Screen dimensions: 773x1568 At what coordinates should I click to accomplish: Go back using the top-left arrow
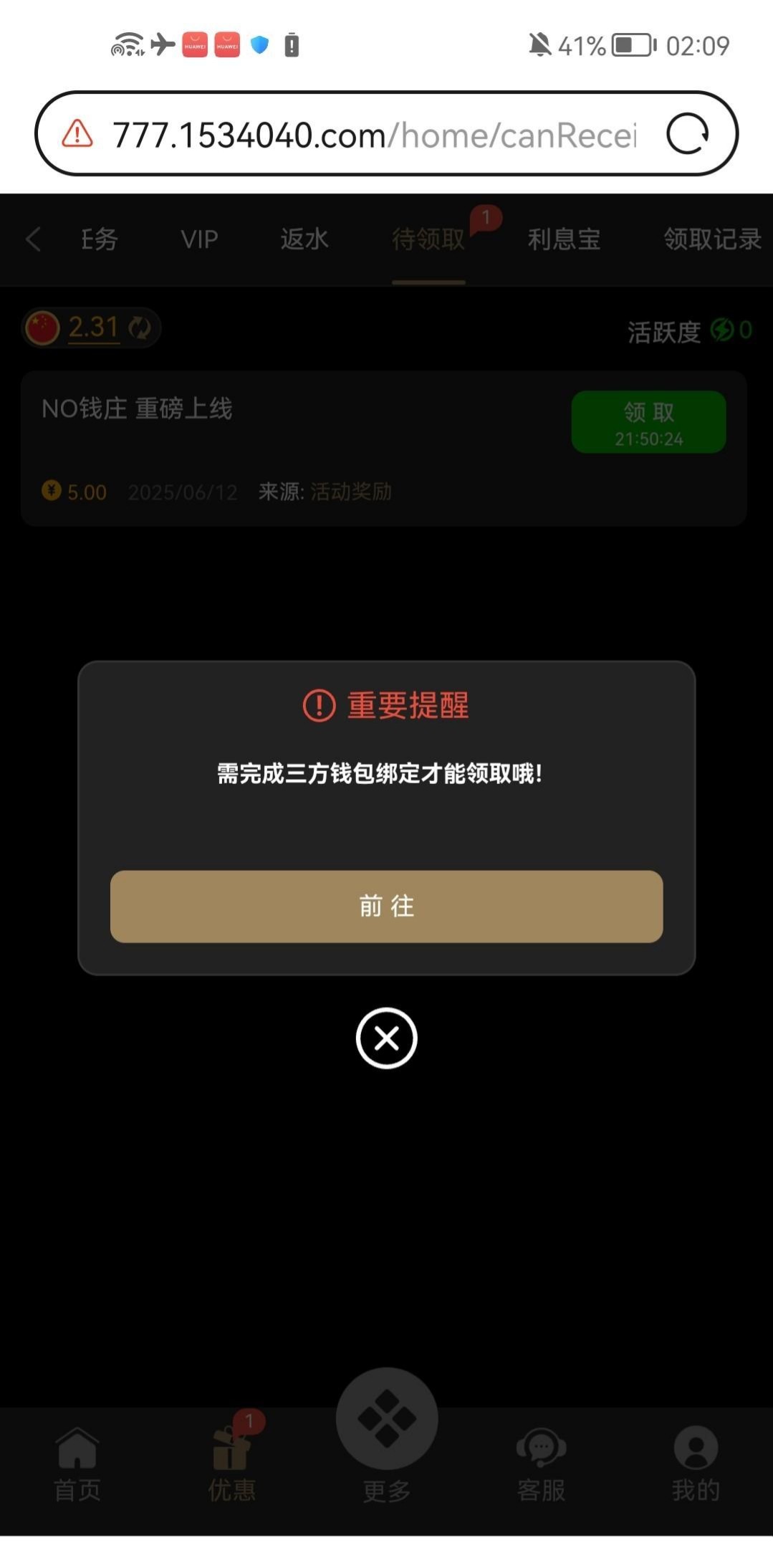click(x=33, y=239)
